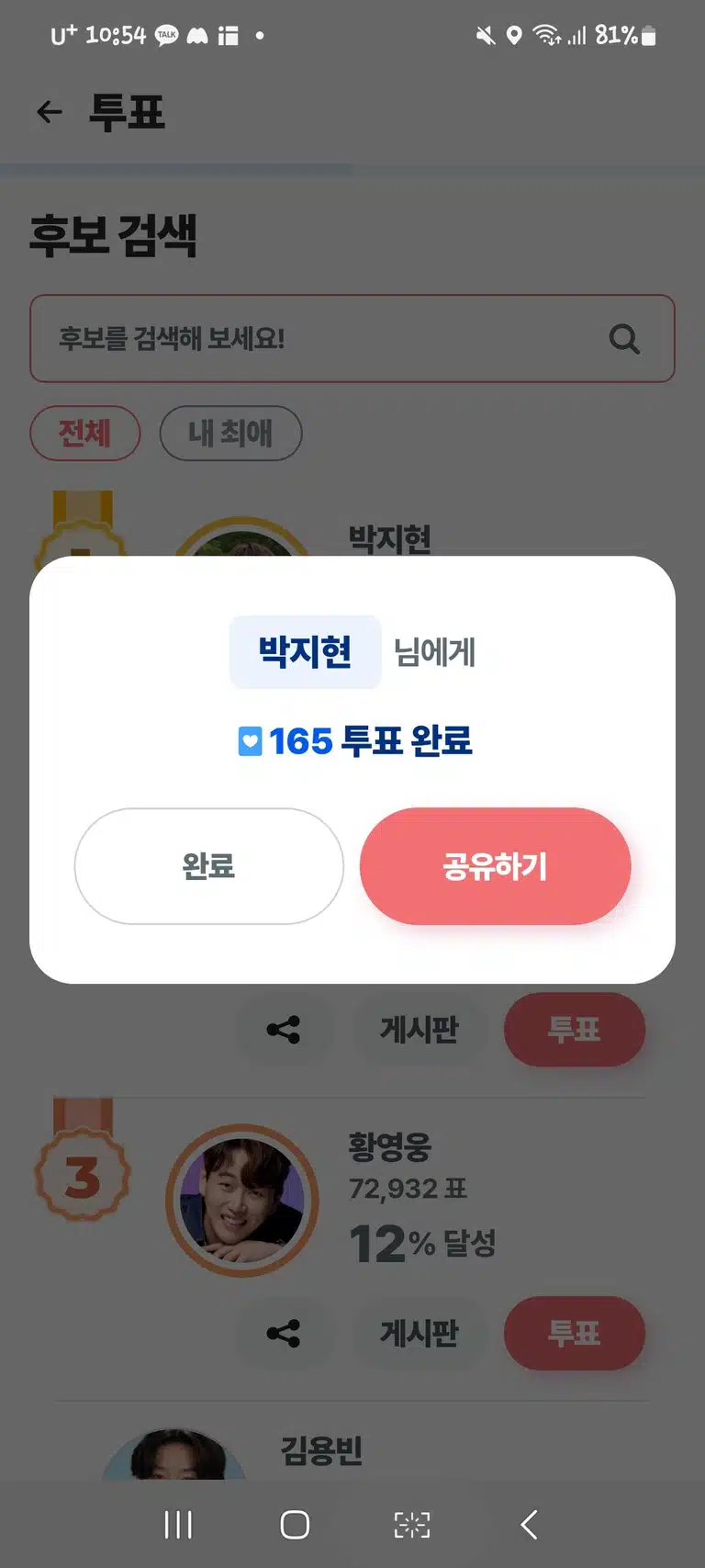Tap 완료 to close the vote dialog
Viewport: 705px width, 1568px height.
tap(209, 865)
